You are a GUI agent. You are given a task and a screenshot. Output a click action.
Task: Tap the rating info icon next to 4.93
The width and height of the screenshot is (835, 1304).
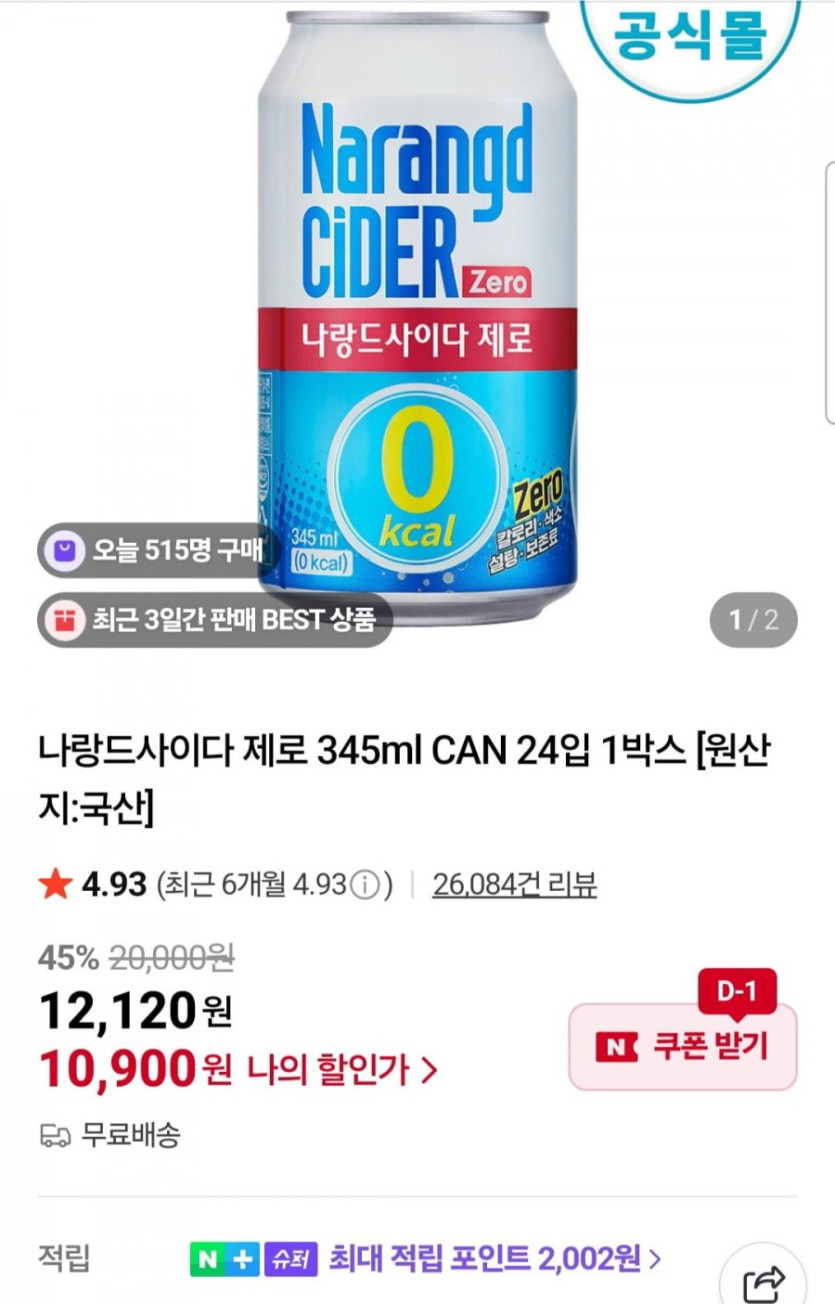(x=367, y=885)
